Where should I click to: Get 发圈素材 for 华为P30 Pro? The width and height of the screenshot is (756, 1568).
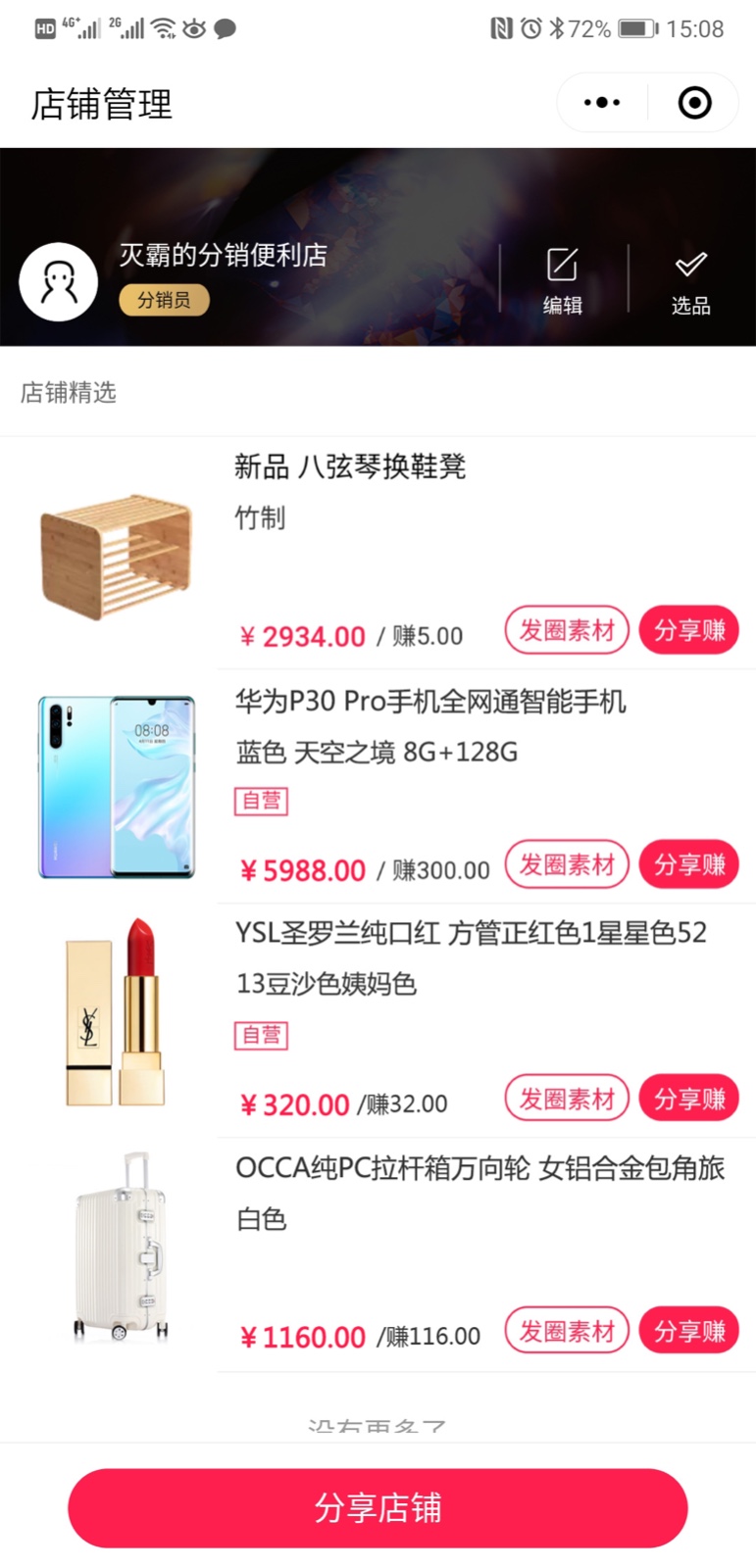click(567, 864)
